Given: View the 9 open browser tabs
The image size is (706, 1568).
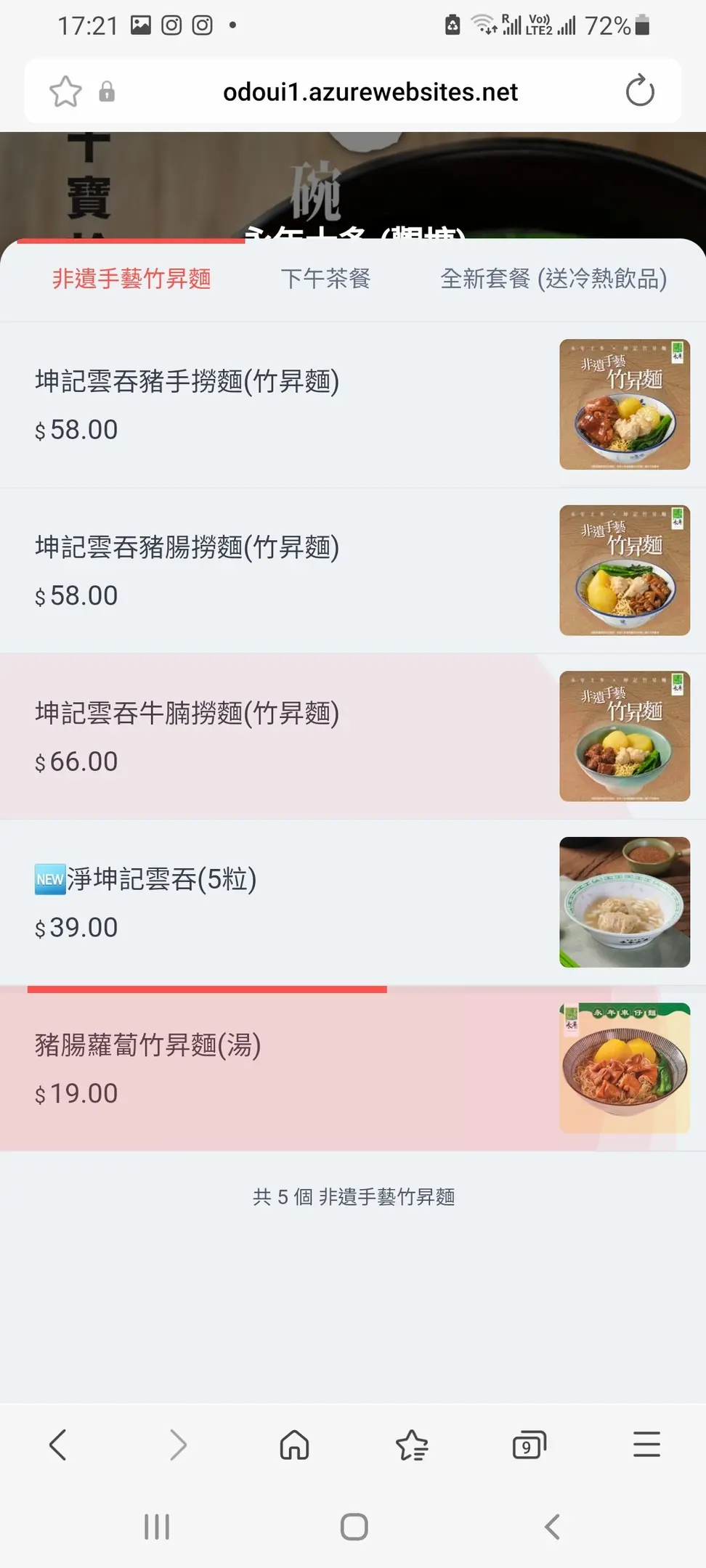Looking at the screenshot, I should [529, 1445].
